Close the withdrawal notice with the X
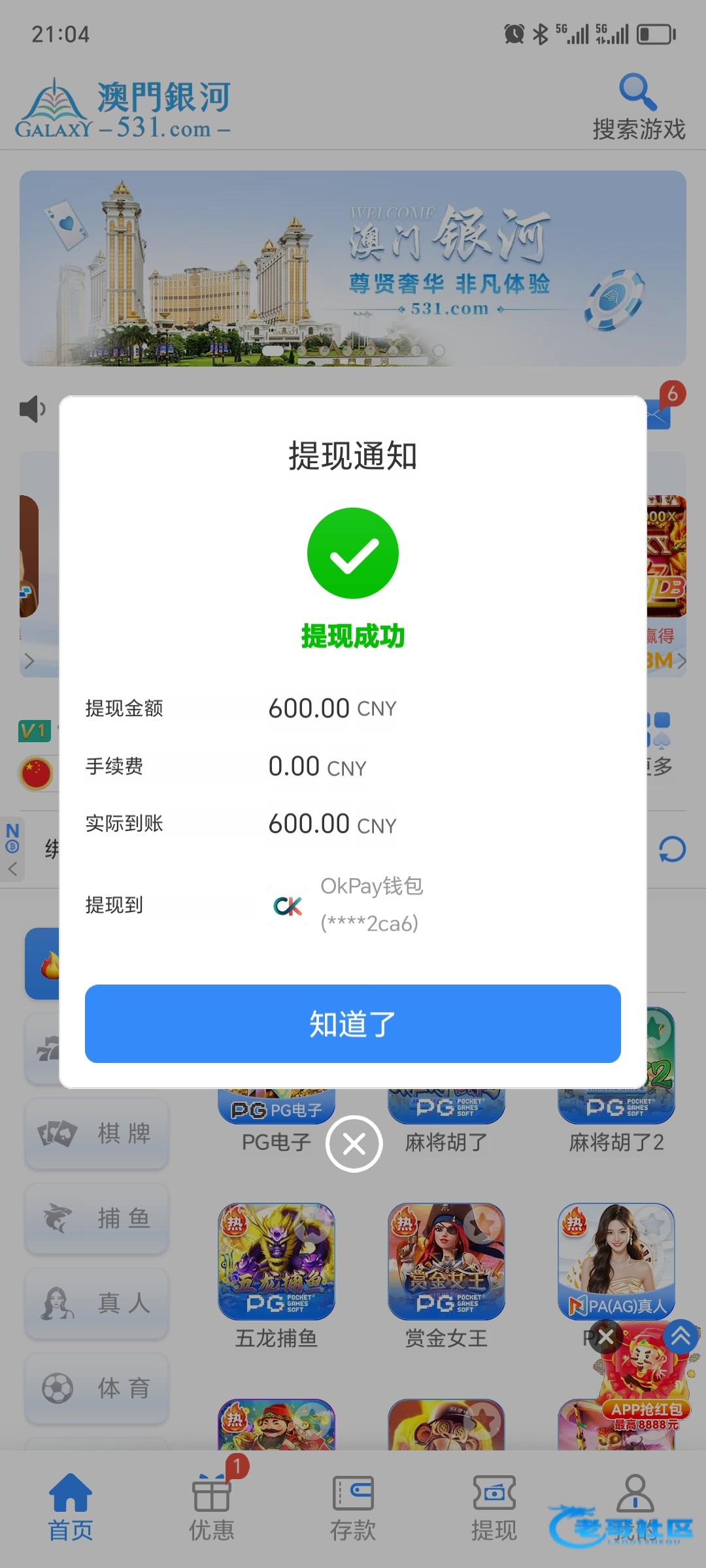Image resolution: width=706 pixels, height=1568 pixels. point(354,1144)
